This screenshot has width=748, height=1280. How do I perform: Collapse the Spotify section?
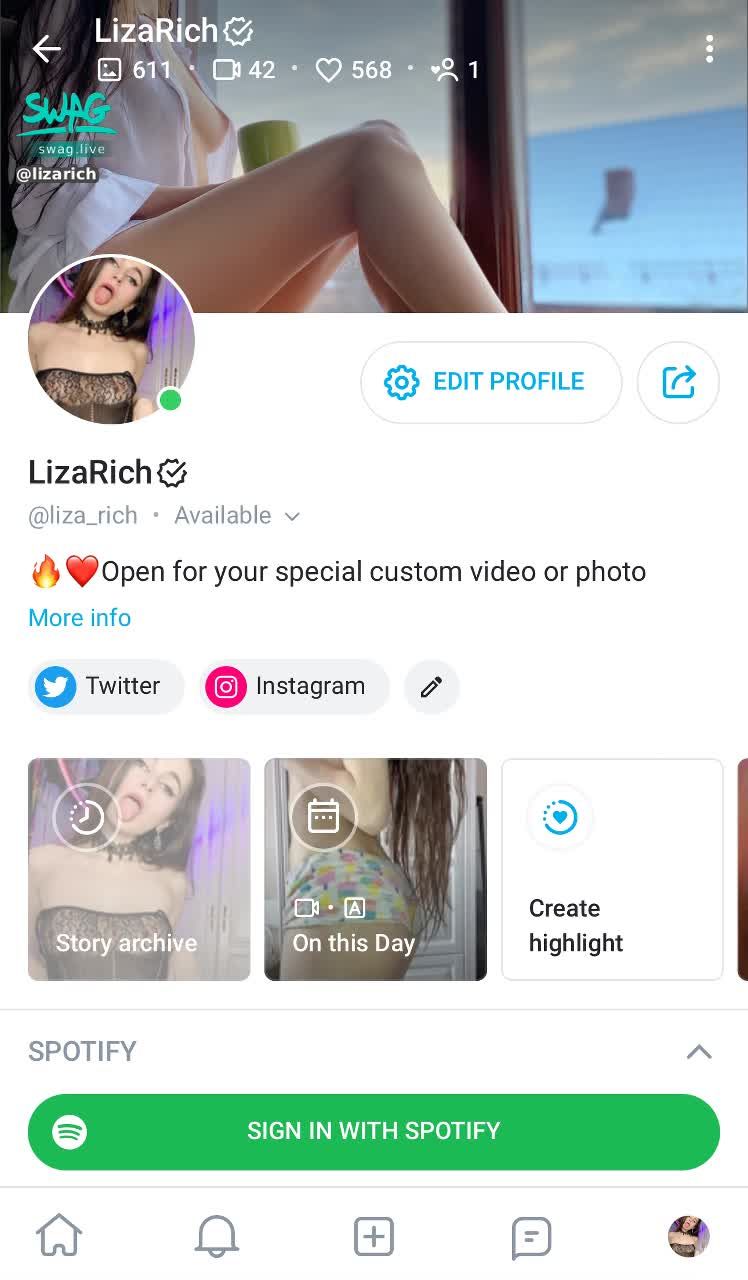[x=699, y=1051]
